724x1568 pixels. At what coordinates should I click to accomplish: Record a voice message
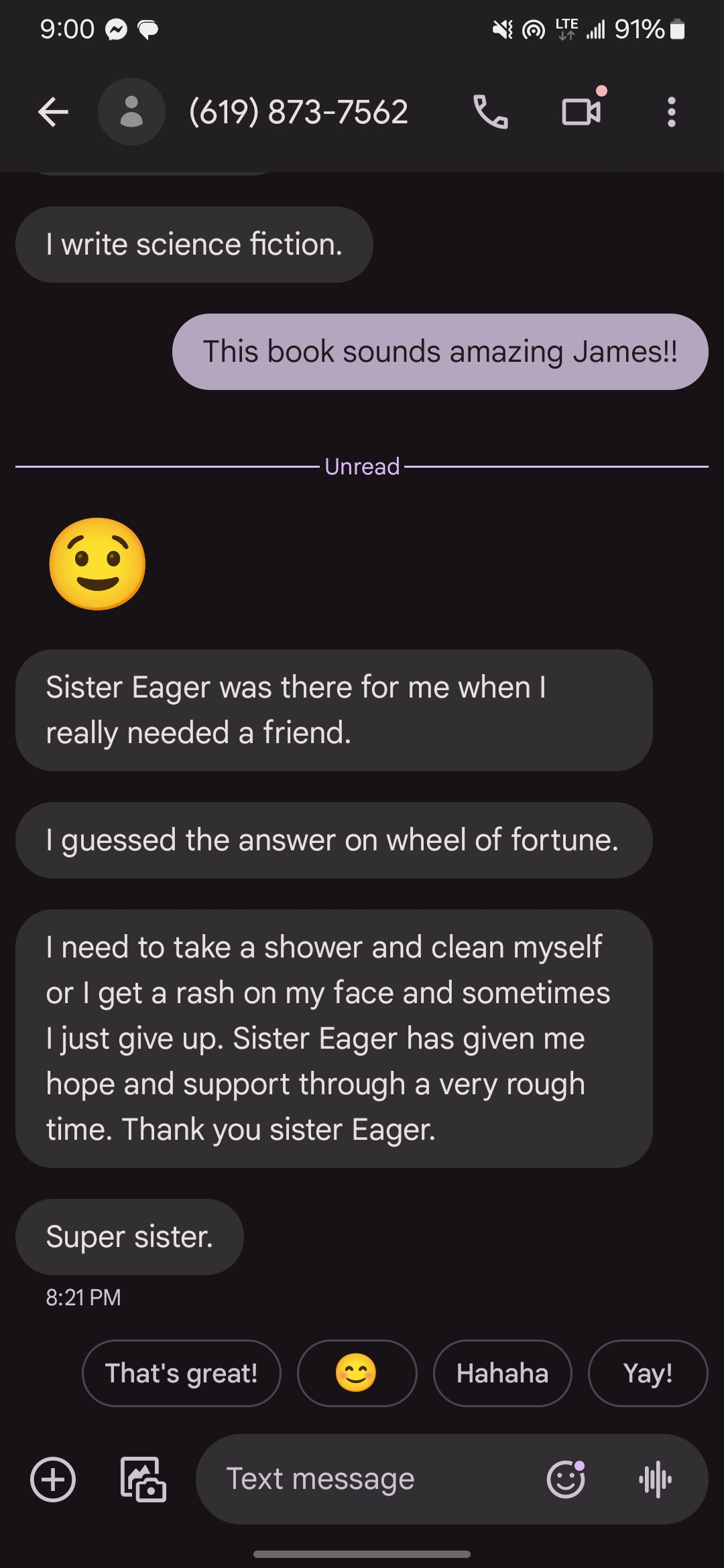coord(655,1480)
